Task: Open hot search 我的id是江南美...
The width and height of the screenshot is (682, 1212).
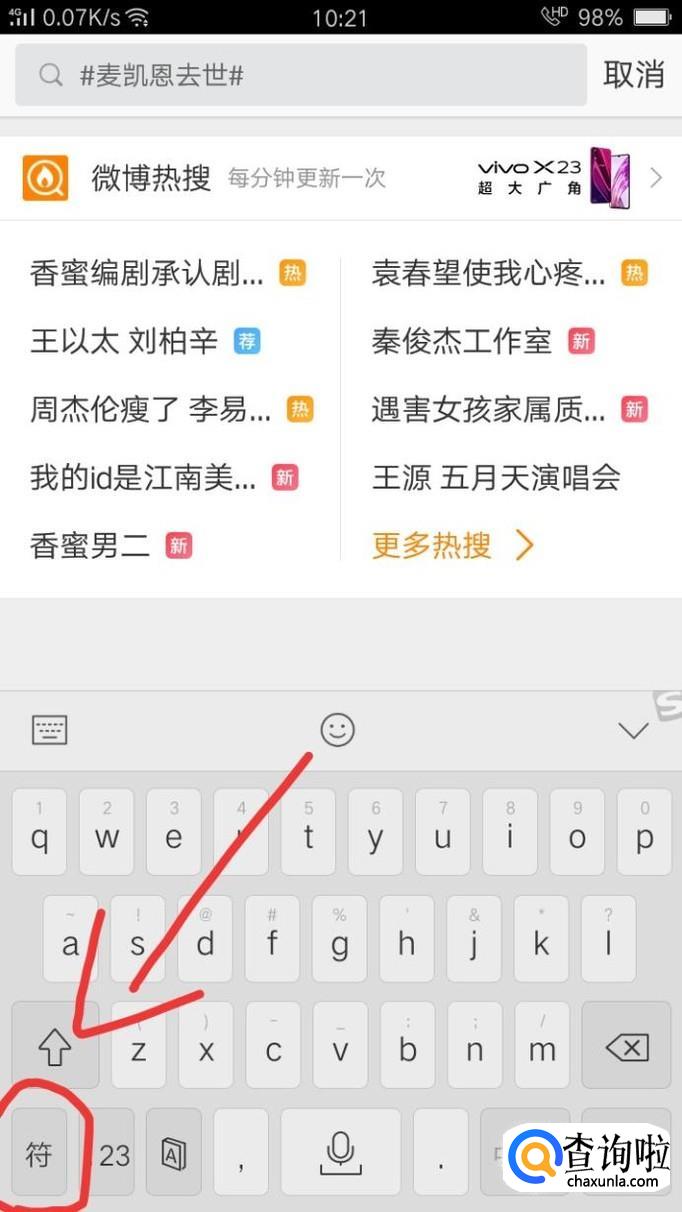Action: (x=143, y=477)
